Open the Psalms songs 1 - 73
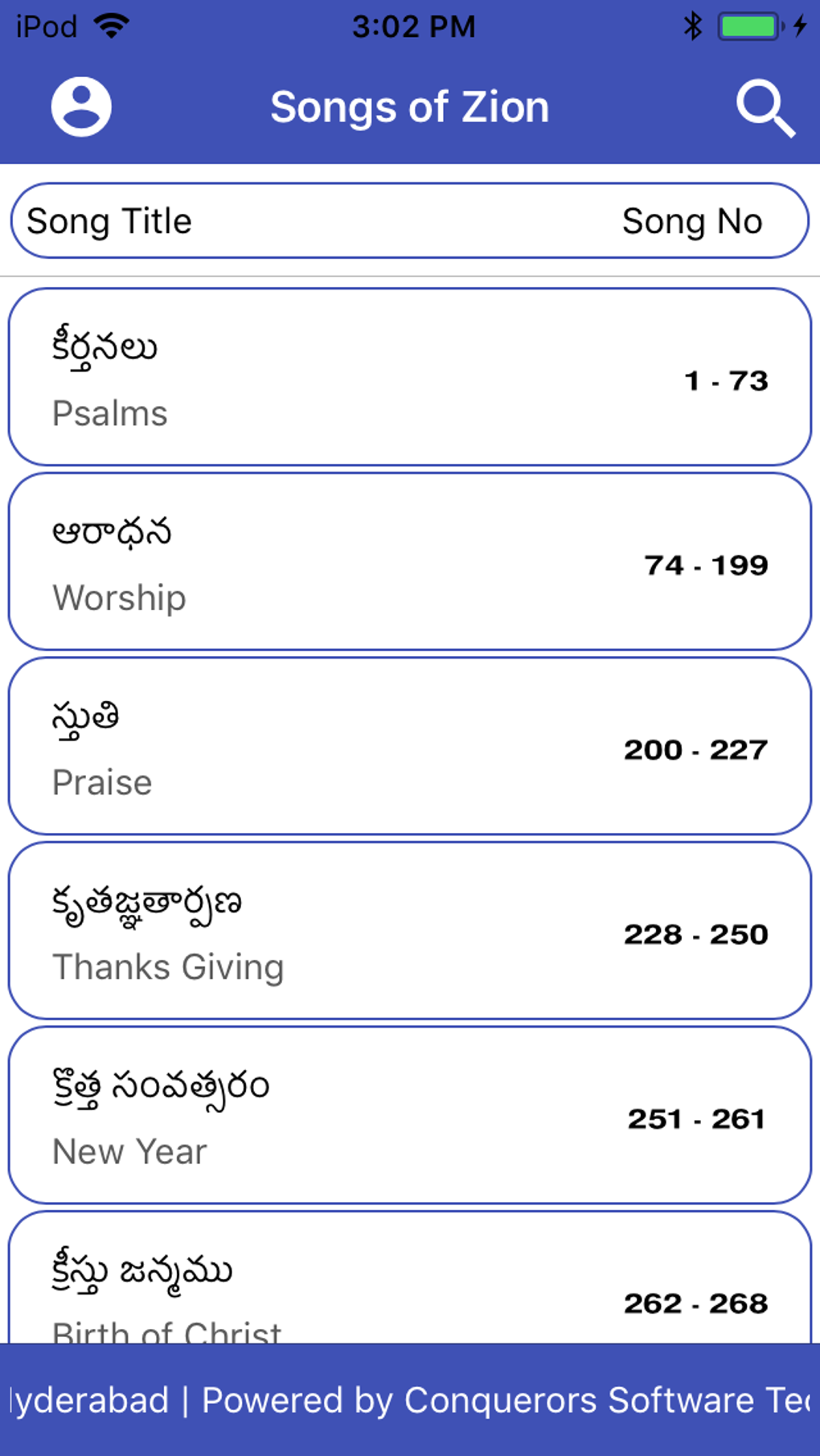Viewport: 820px width, 1456px height. coord(410,377)
